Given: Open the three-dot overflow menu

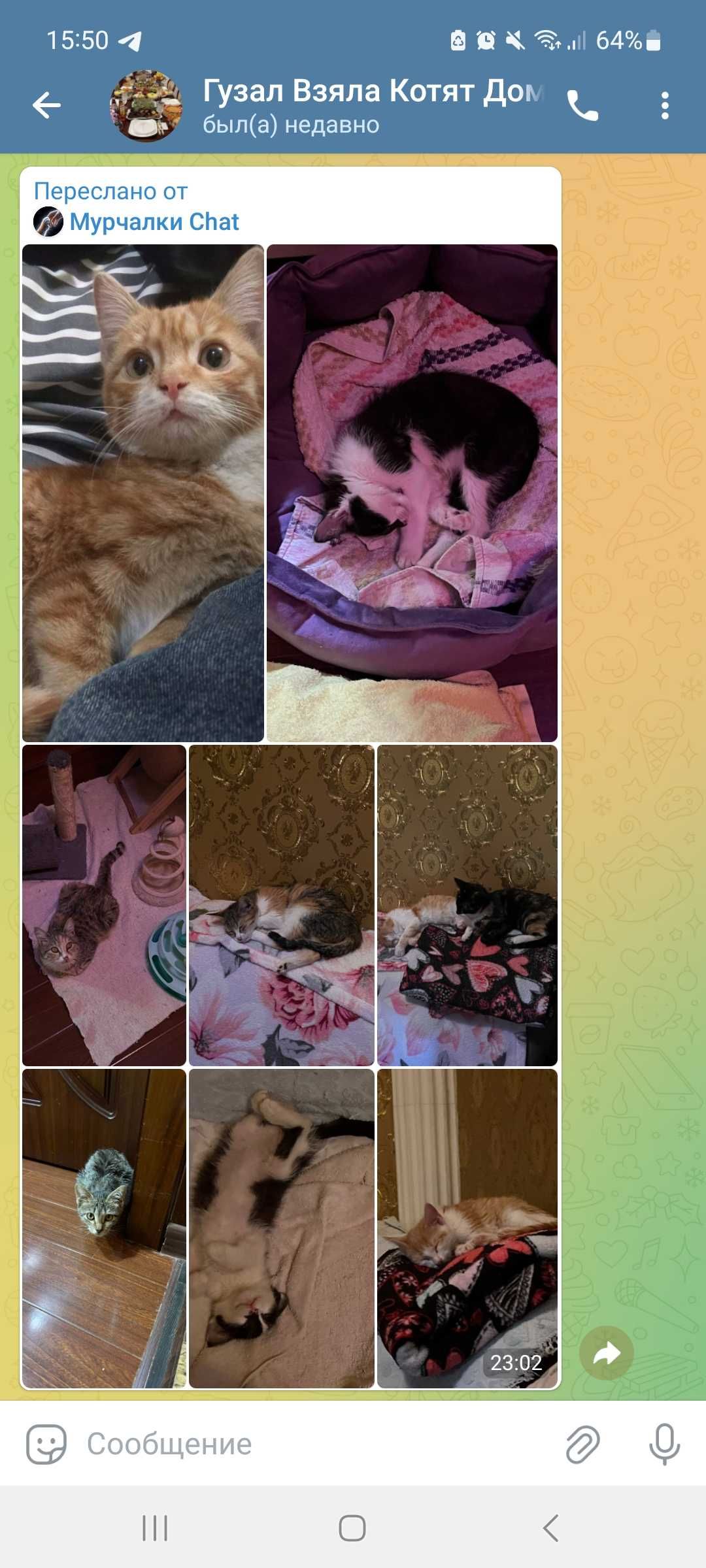Looking at the screenshot, I should tap(665, 105).
